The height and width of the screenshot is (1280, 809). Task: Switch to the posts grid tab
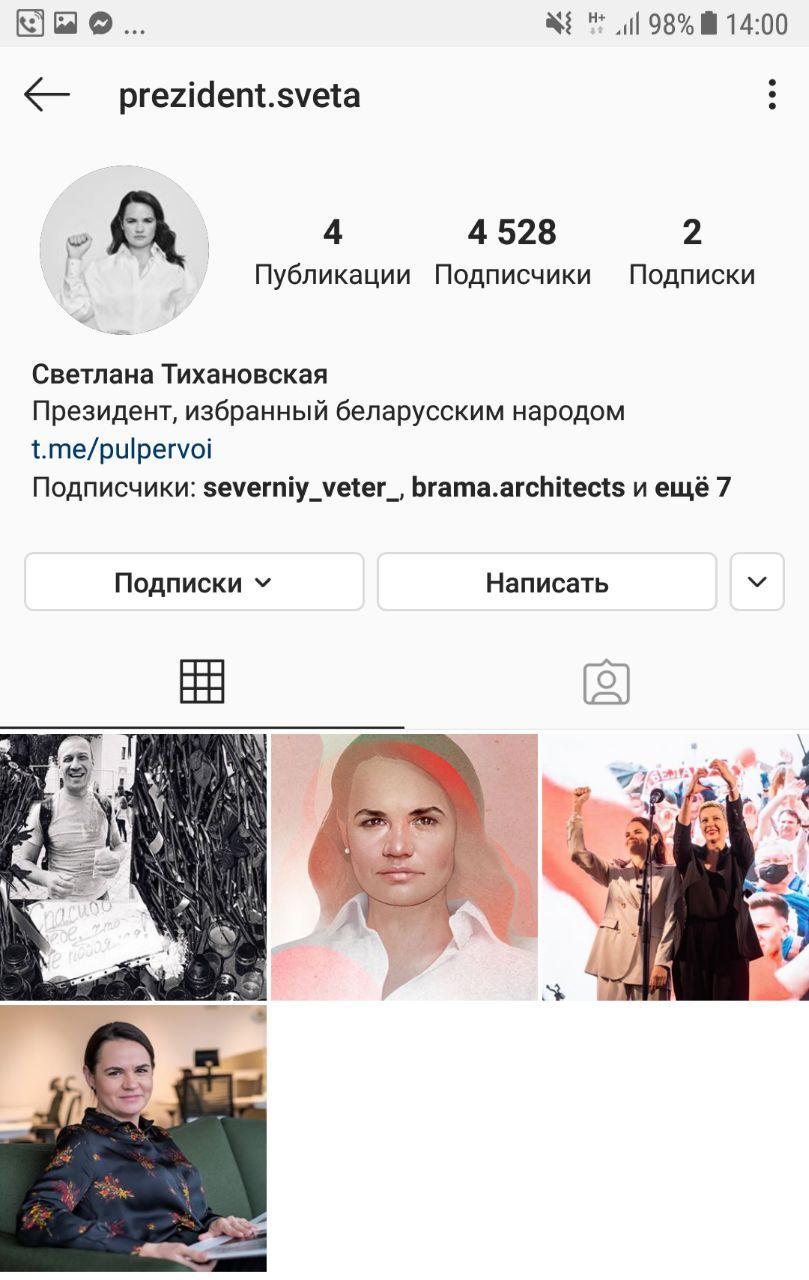[x=202, y=682]
